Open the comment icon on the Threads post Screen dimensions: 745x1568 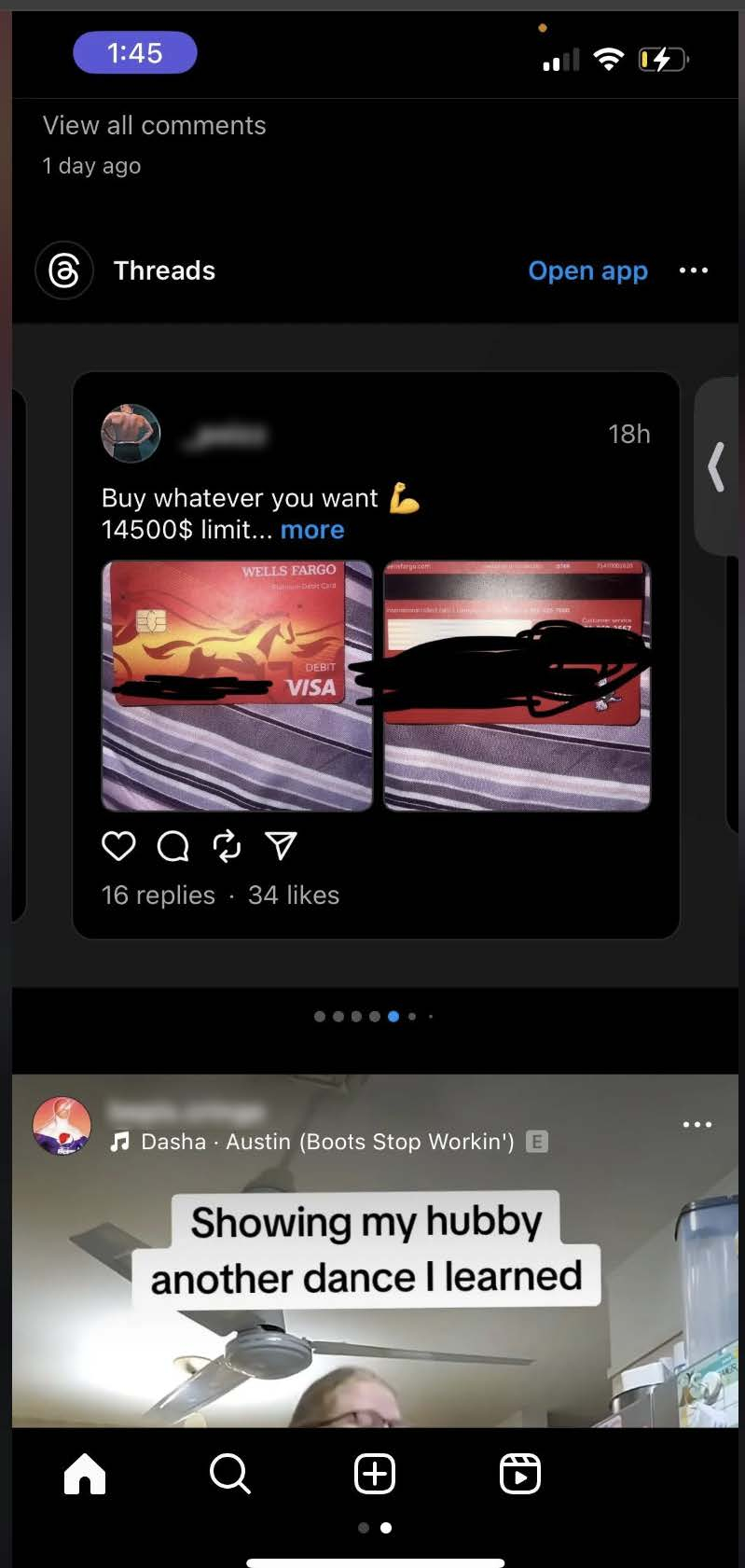(172, 847)
